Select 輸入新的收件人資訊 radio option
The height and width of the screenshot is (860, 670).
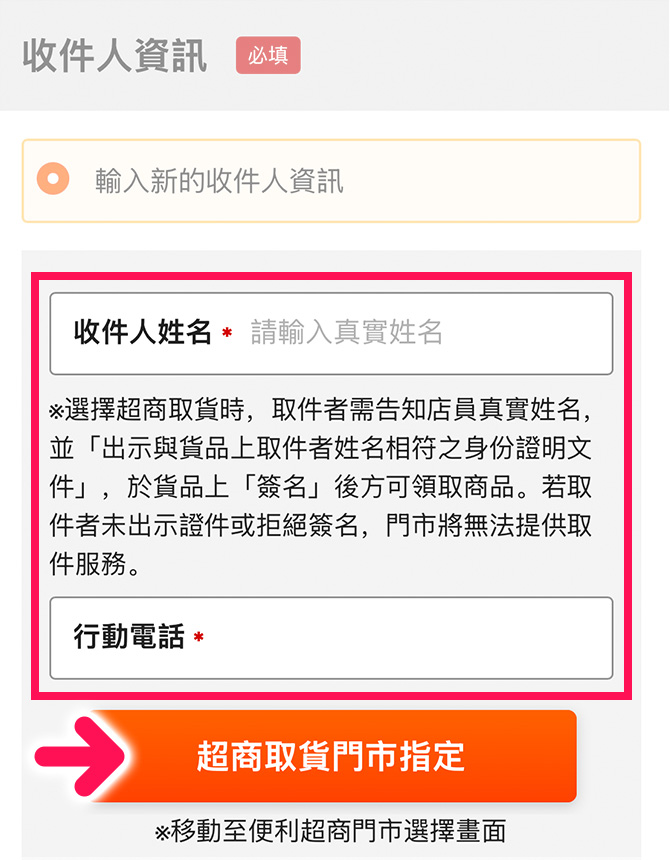[x=53, y=180]
